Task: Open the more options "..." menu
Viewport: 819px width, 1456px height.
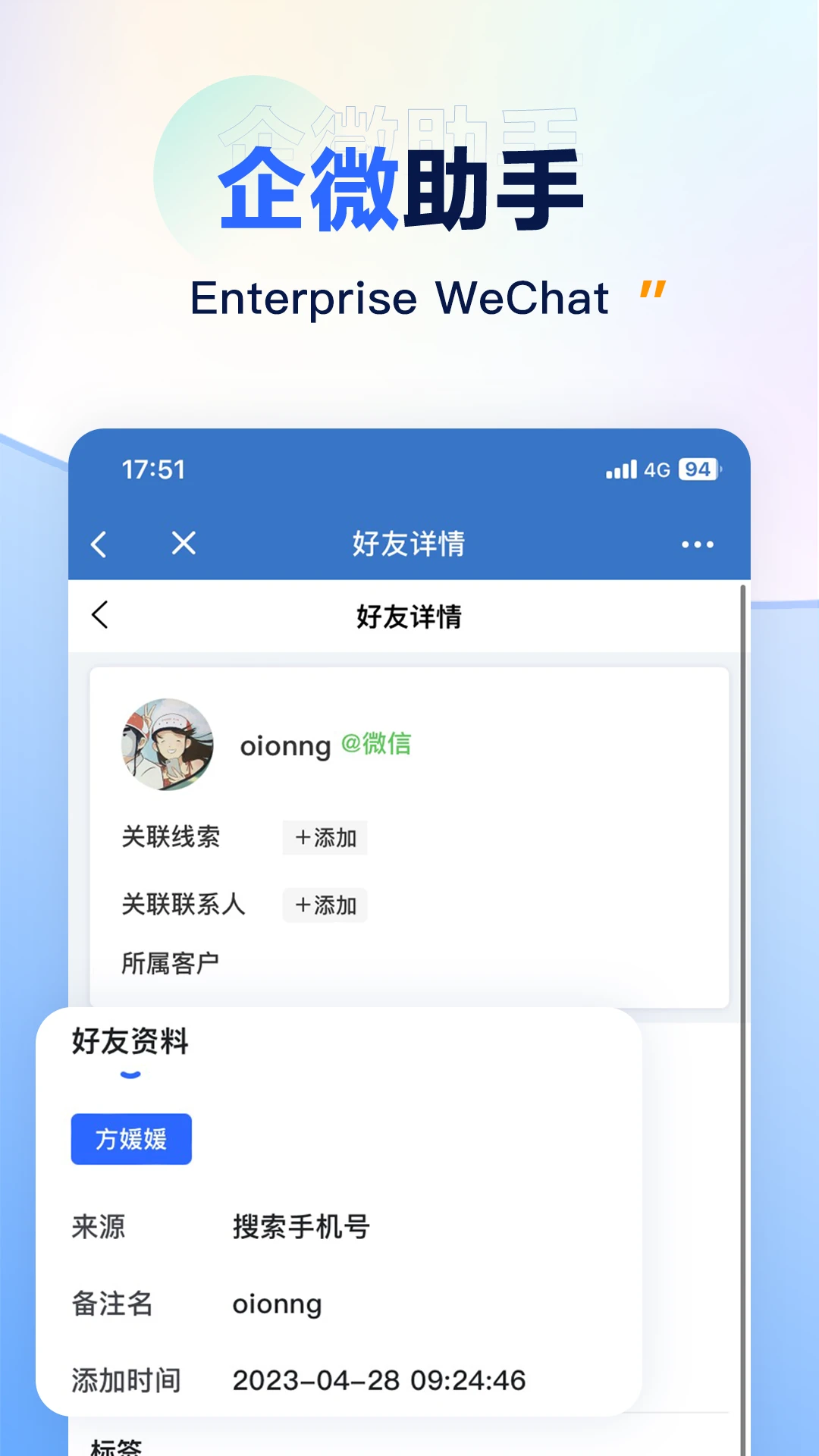Action: tap(697, 543)
